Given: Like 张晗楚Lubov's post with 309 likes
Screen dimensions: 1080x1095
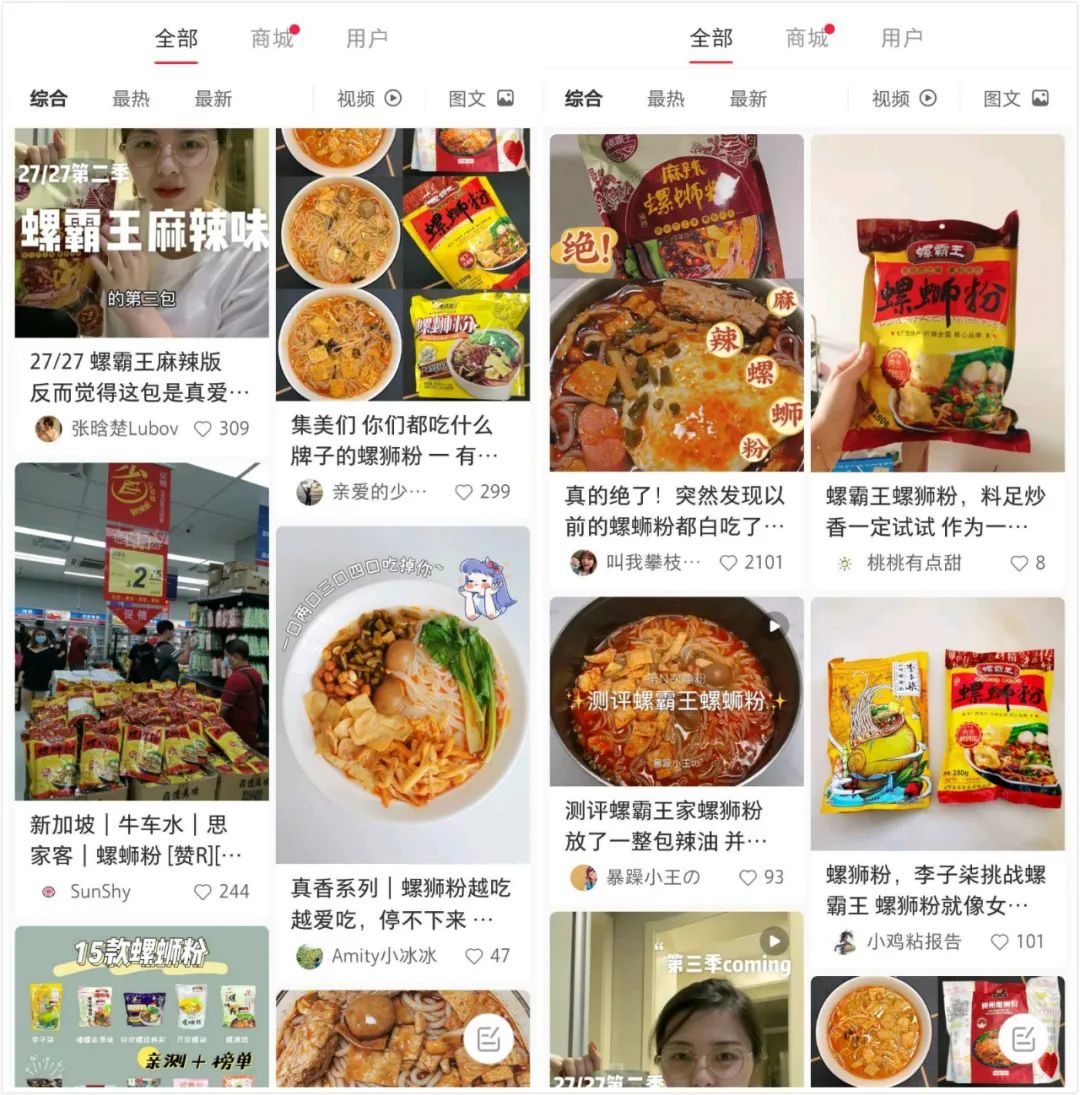Looking at the screenshot, I should click(203, 429).
